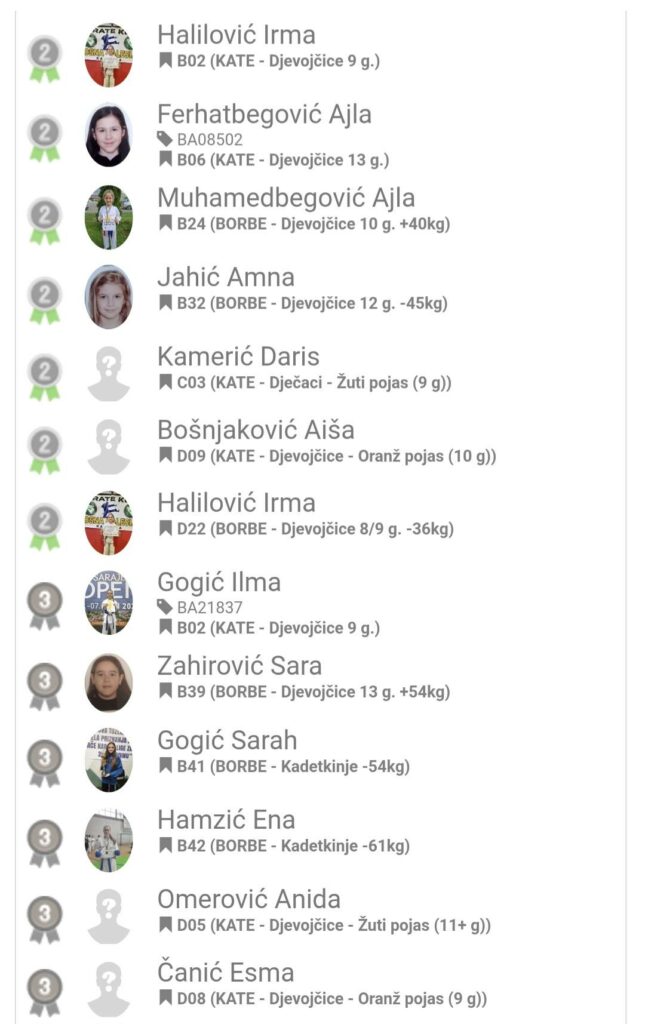Open Hamzić Ena's result entry
This screenshot has width=645, height=1024.
pos(226,821)
